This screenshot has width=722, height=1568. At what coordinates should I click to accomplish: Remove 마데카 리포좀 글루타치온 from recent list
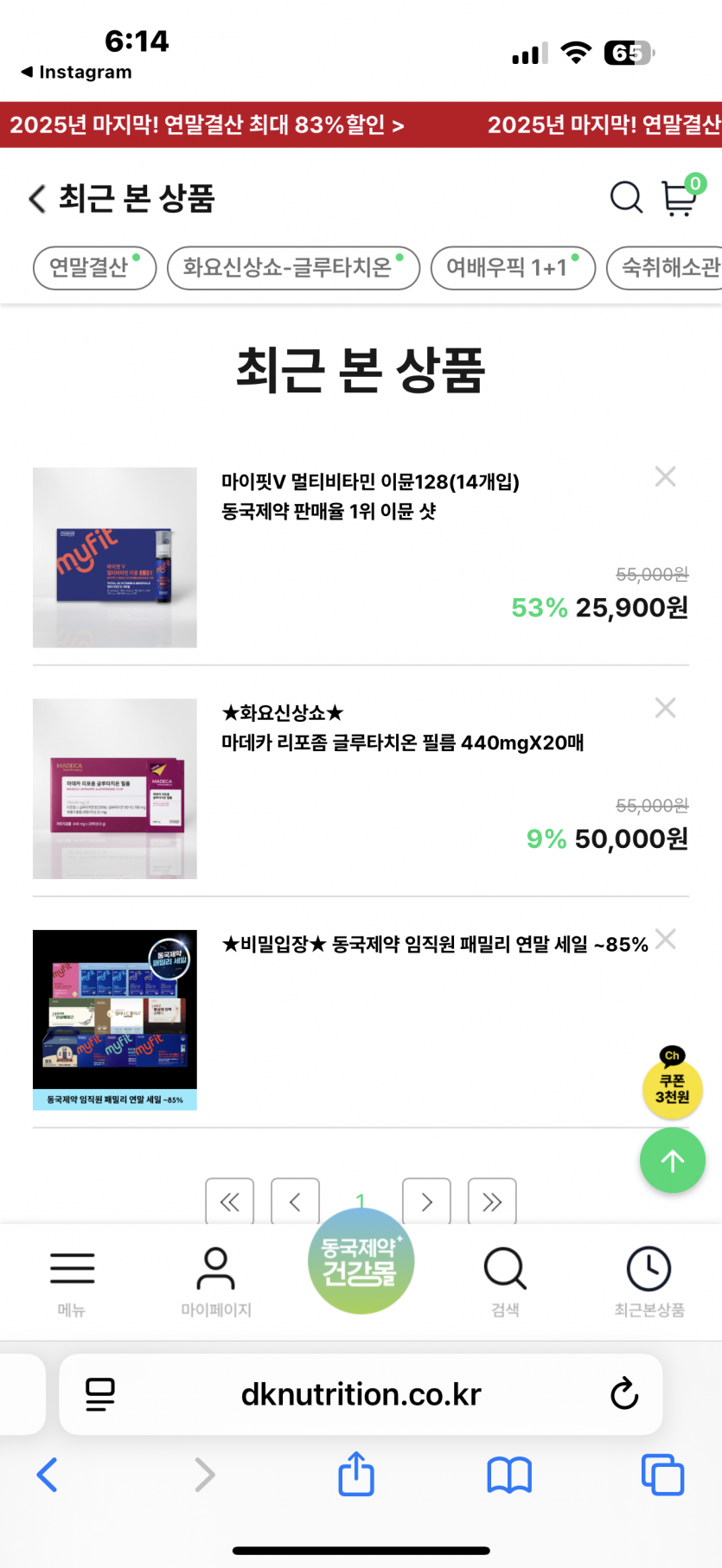point(665,708)
